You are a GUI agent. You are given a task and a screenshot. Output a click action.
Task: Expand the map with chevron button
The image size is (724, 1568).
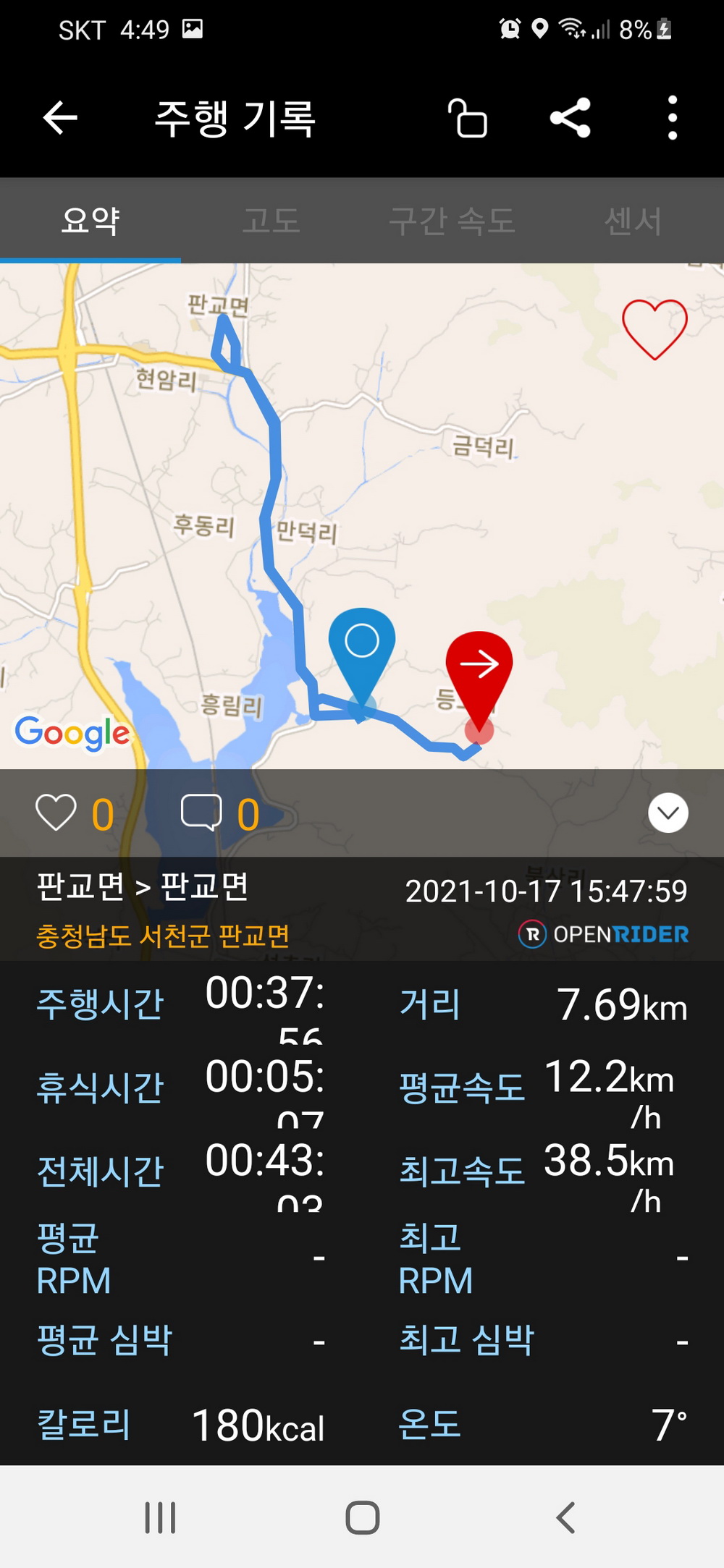668,813
